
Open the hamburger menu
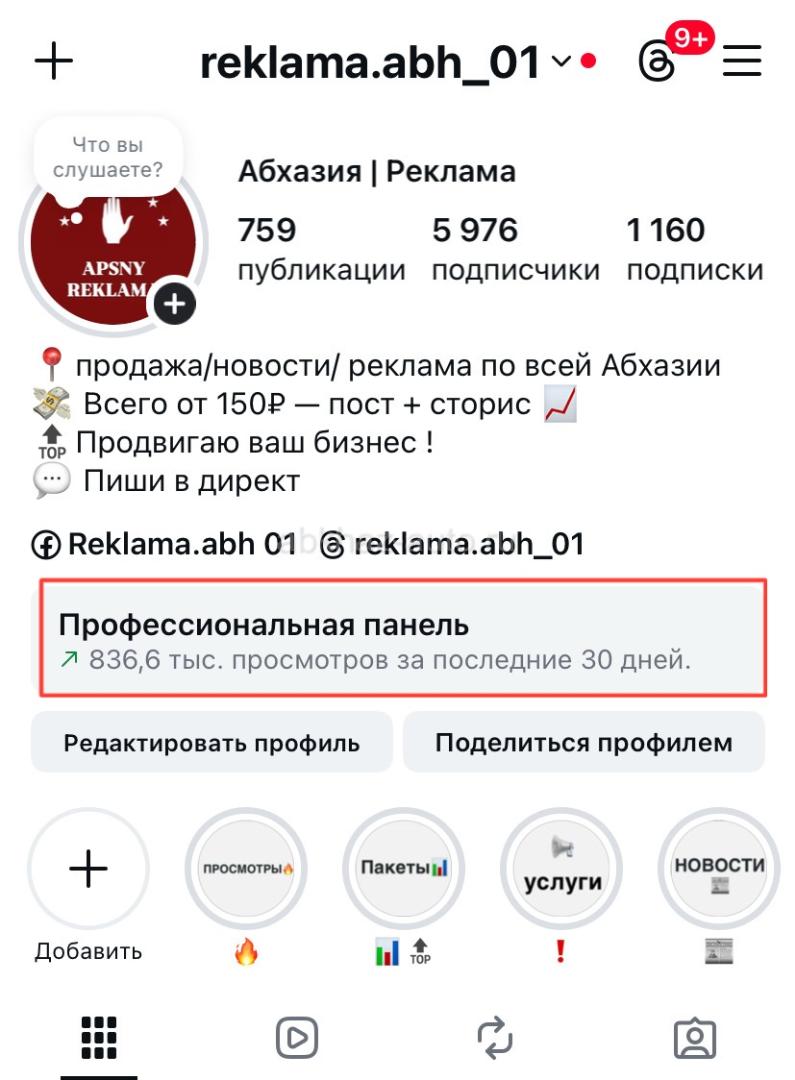(x=742, y=62)
